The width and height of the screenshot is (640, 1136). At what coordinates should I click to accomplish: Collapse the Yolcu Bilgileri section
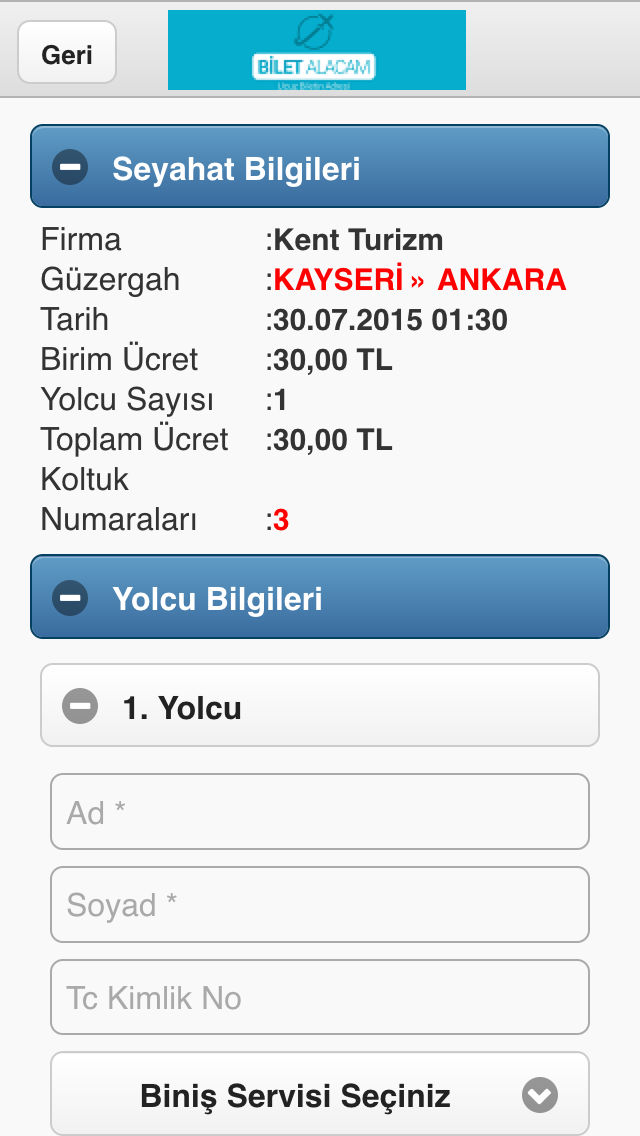coord(320,597)
